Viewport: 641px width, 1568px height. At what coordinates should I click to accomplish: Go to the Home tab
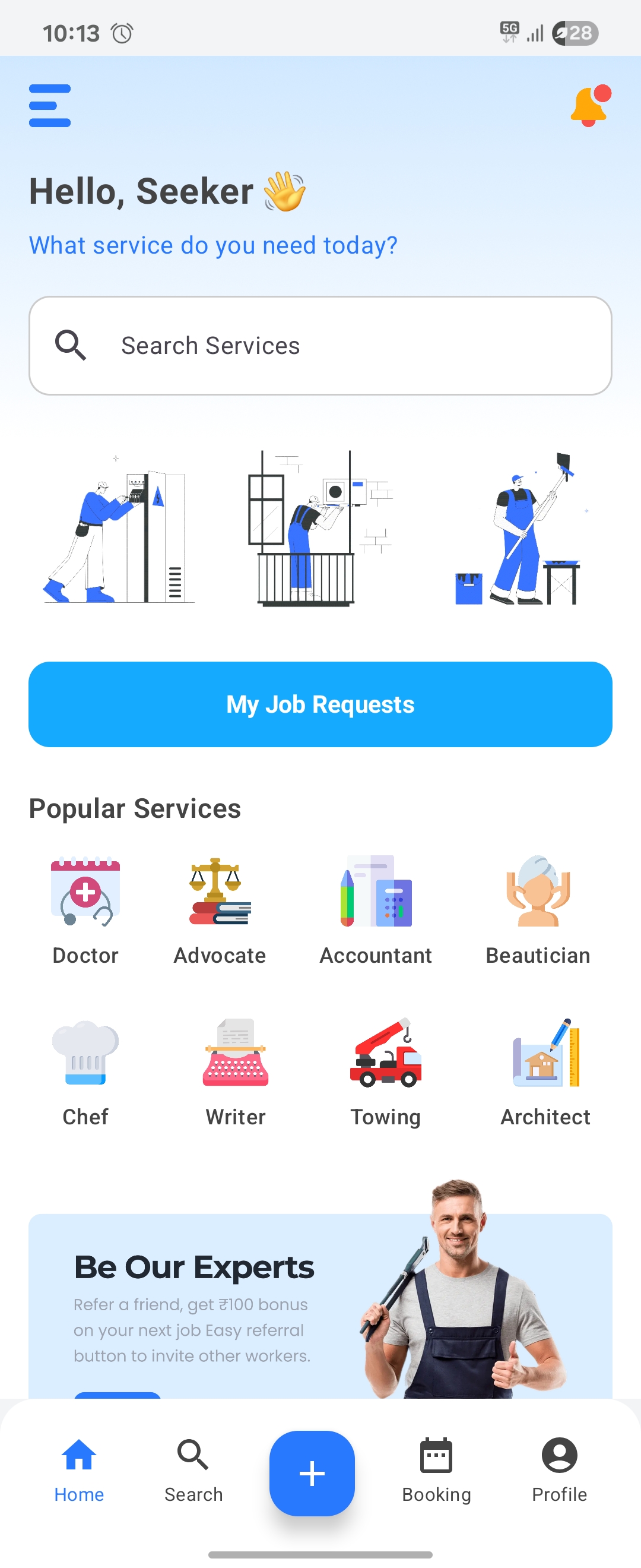[79, 1469]
